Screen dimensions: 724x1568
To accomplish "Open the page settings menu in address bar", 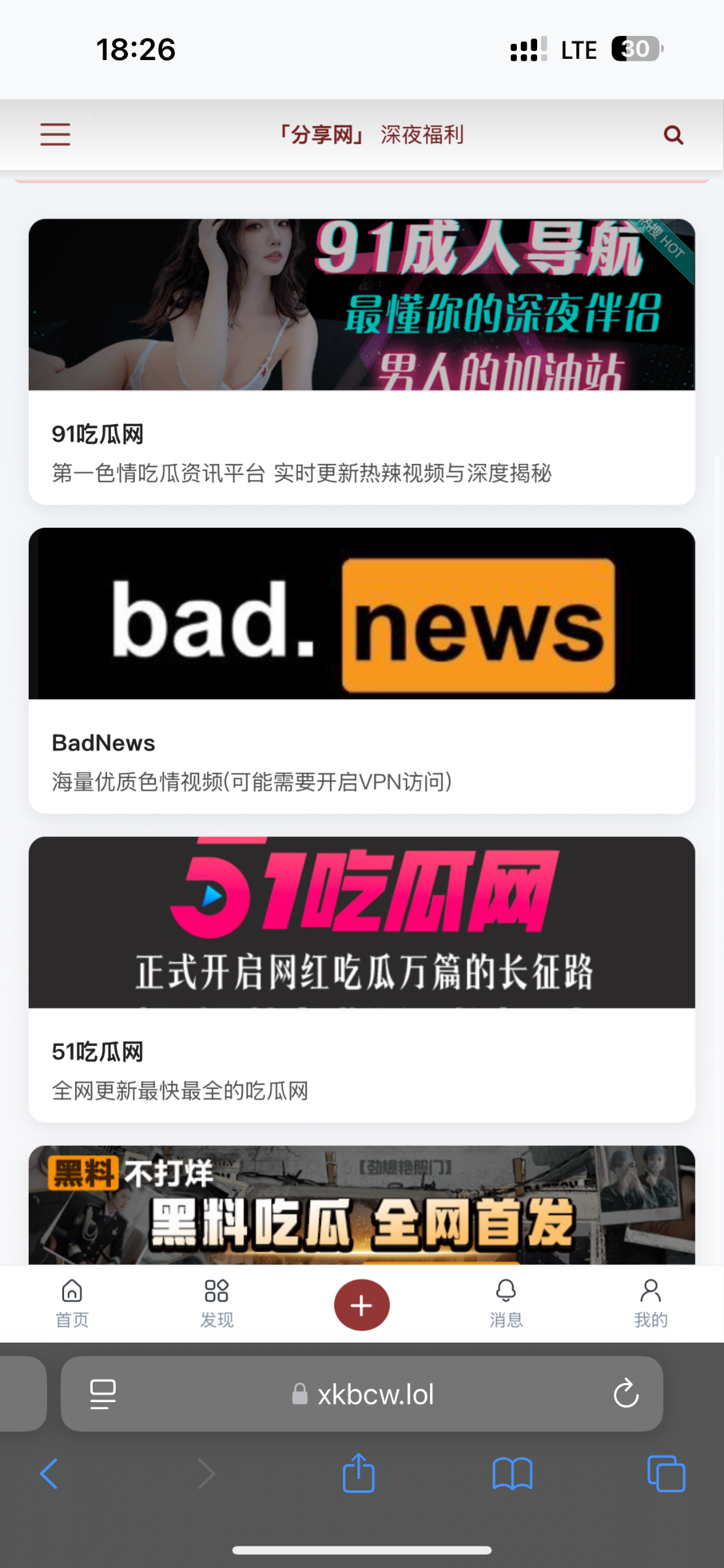I will (x=103, y=1394).
